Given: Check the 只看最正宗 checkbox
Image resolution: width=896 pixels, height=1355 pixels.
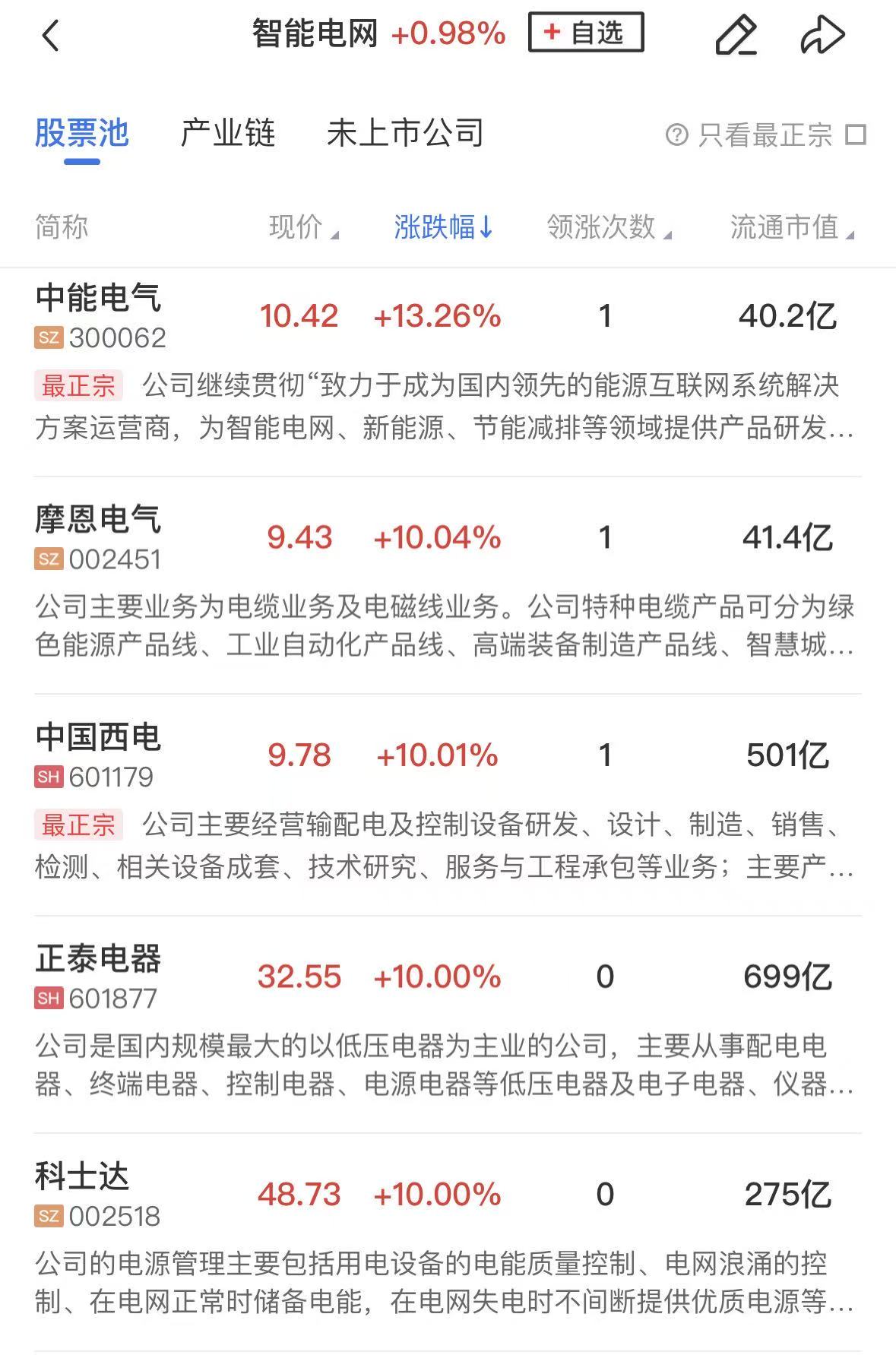Looking at the screenshot, I should pyautogui.click(x=856, y=135).
